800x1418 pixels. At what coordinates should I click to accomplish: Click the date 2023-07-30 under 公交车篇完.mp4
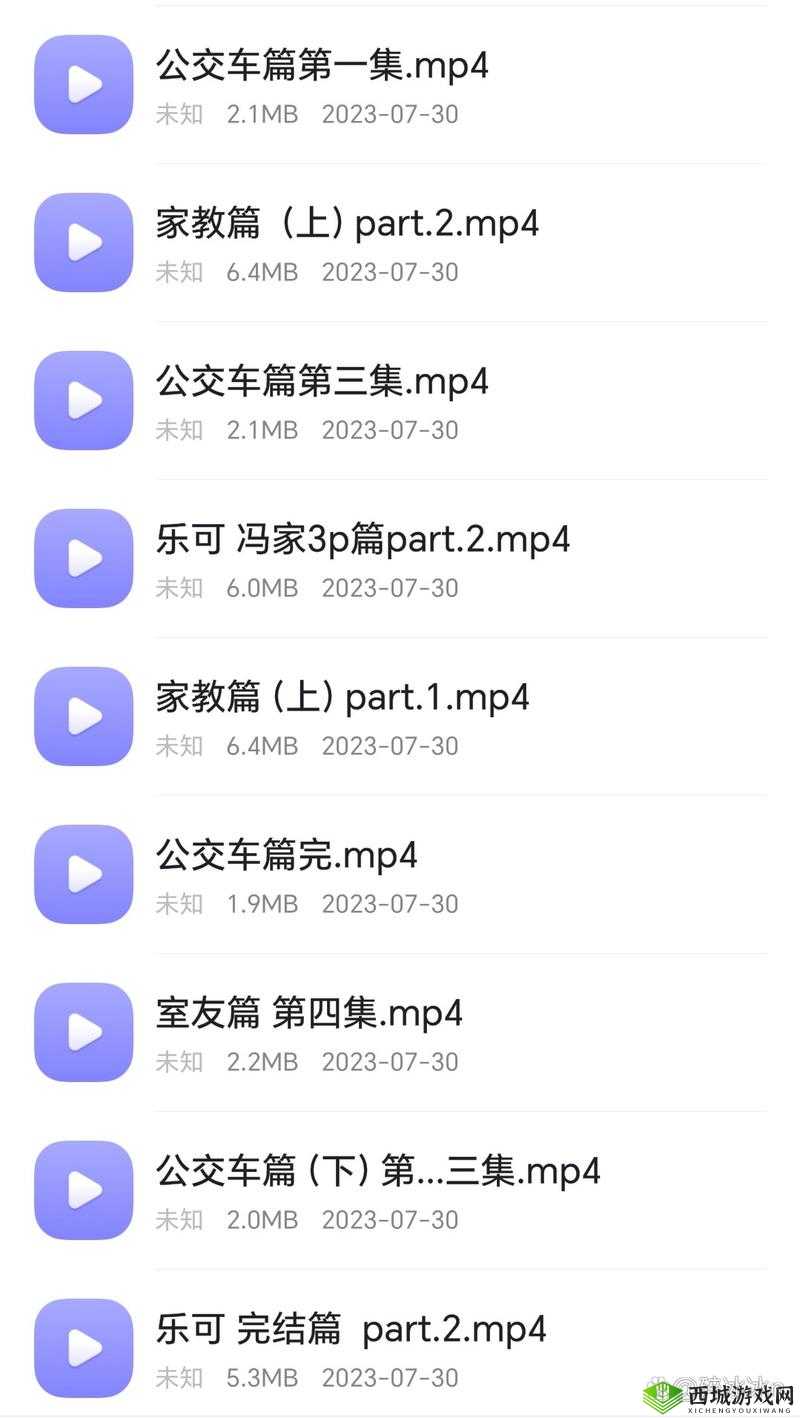[x=390, y=903]
